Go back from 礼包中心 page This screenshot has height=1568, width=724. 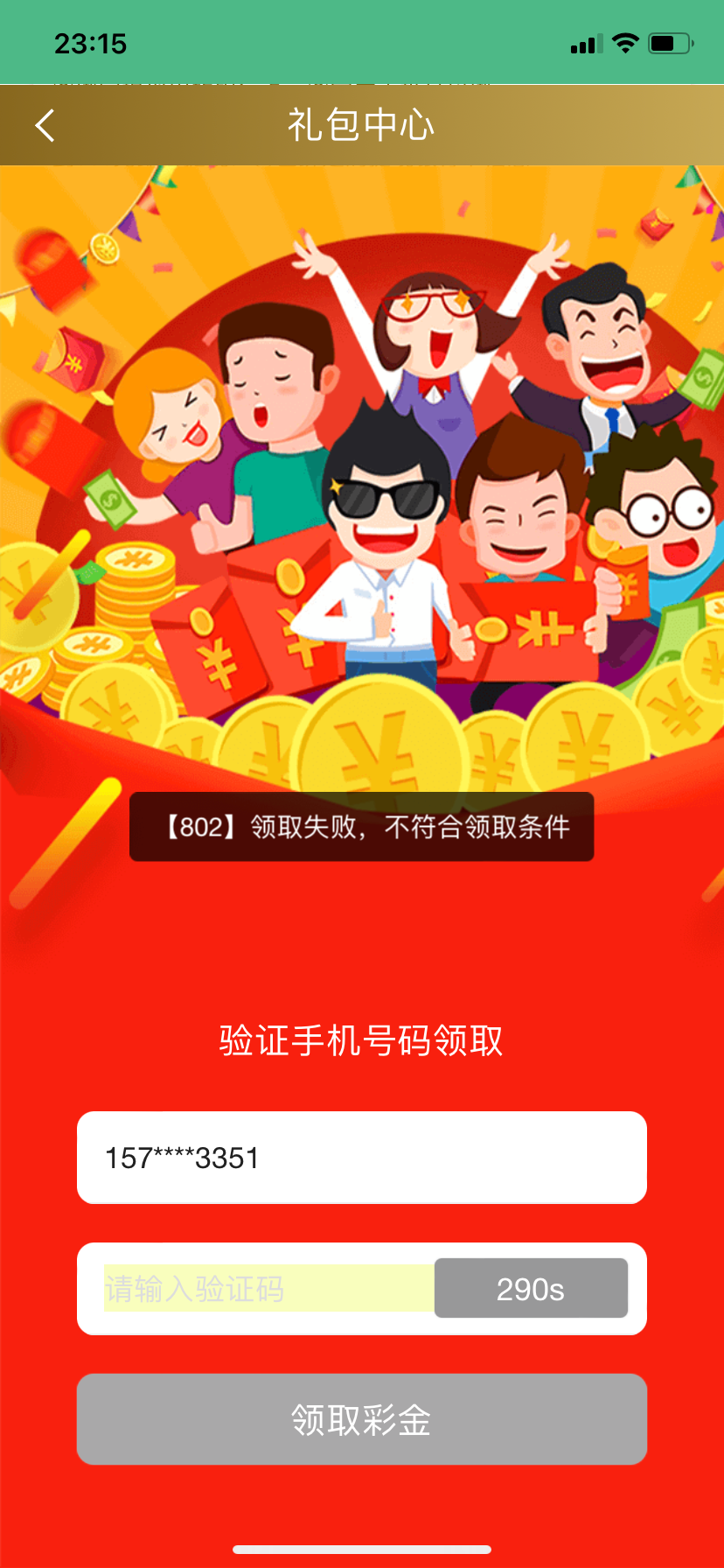click(x=45, y=125)
